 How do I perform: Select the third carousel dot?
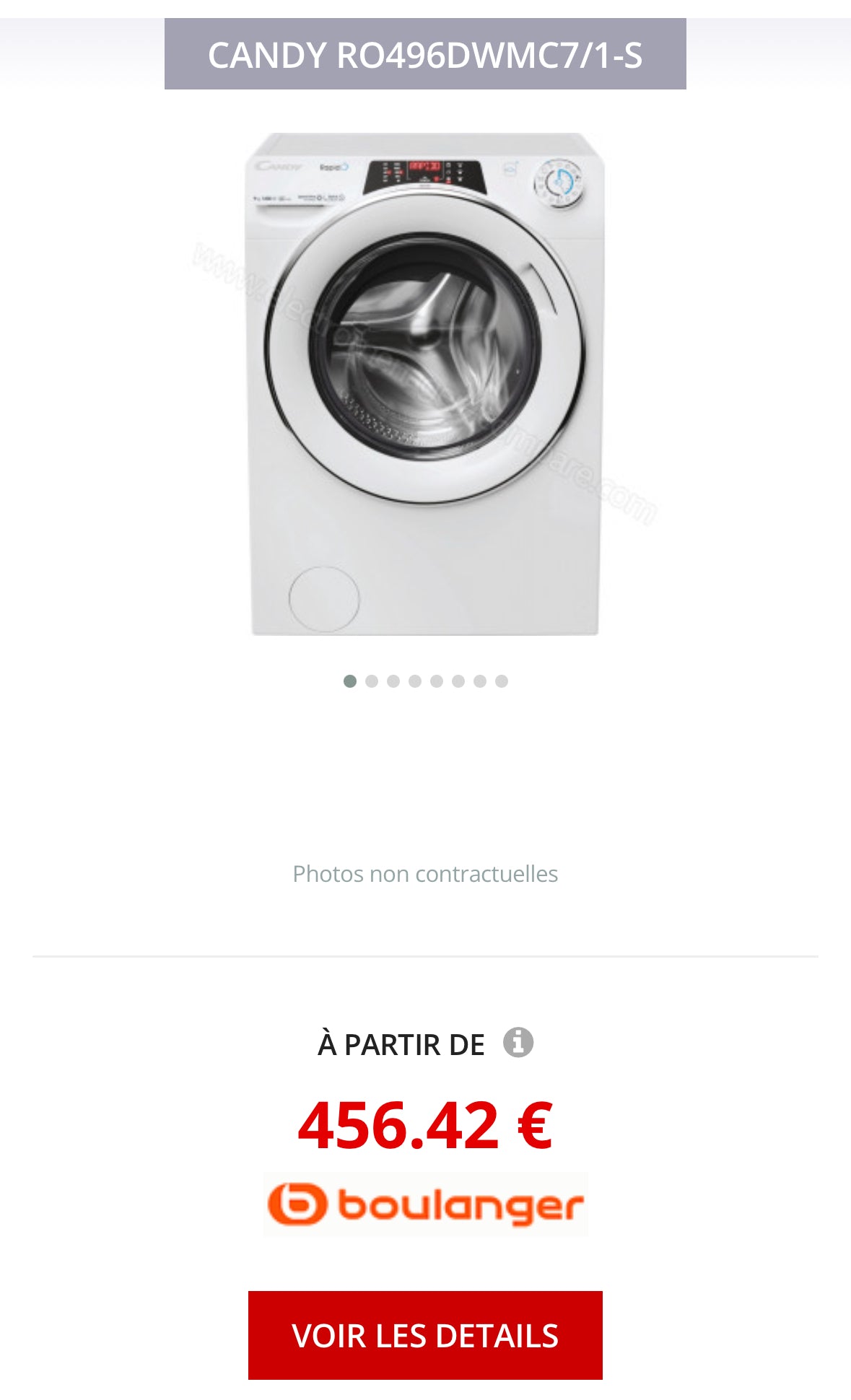[393, 680]
